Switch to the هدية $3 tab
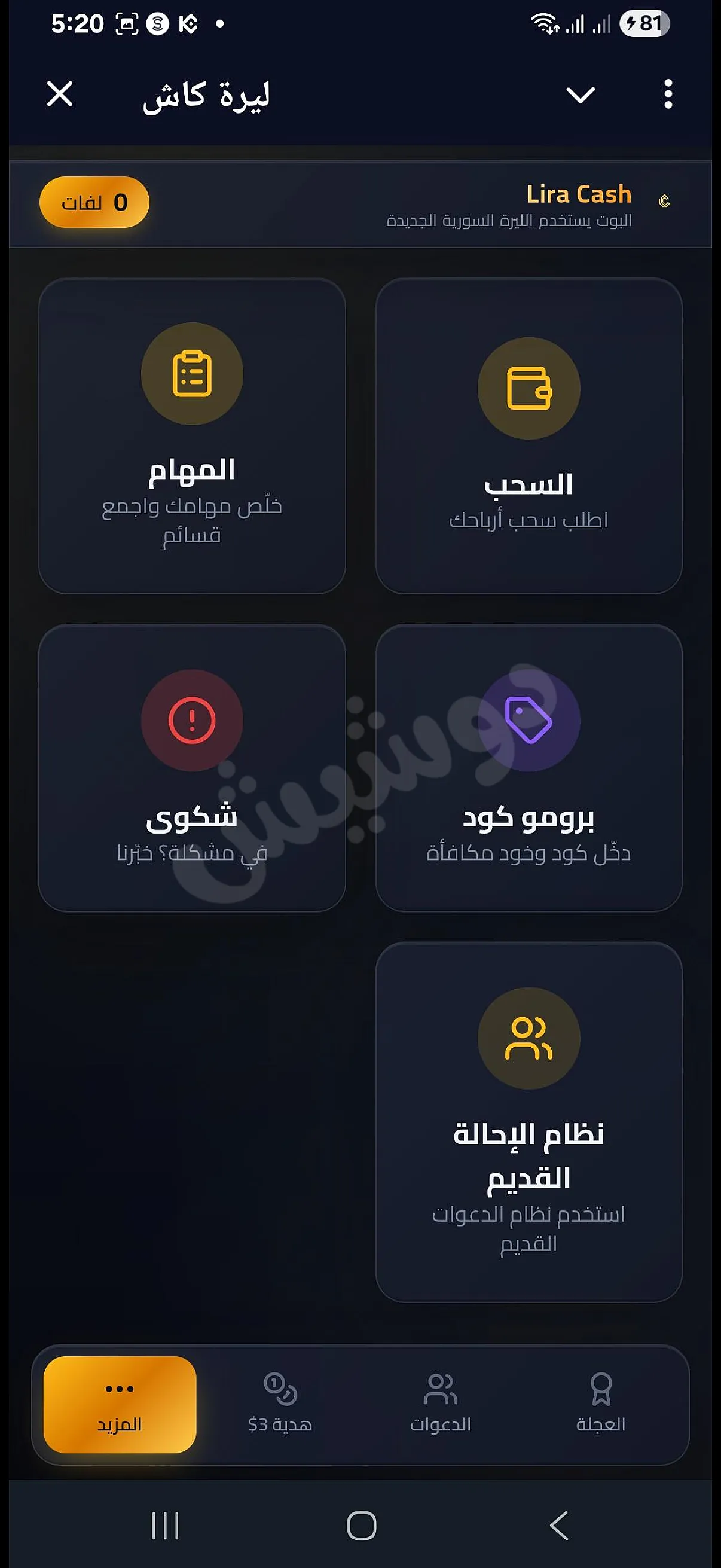 pos(280,1404)
